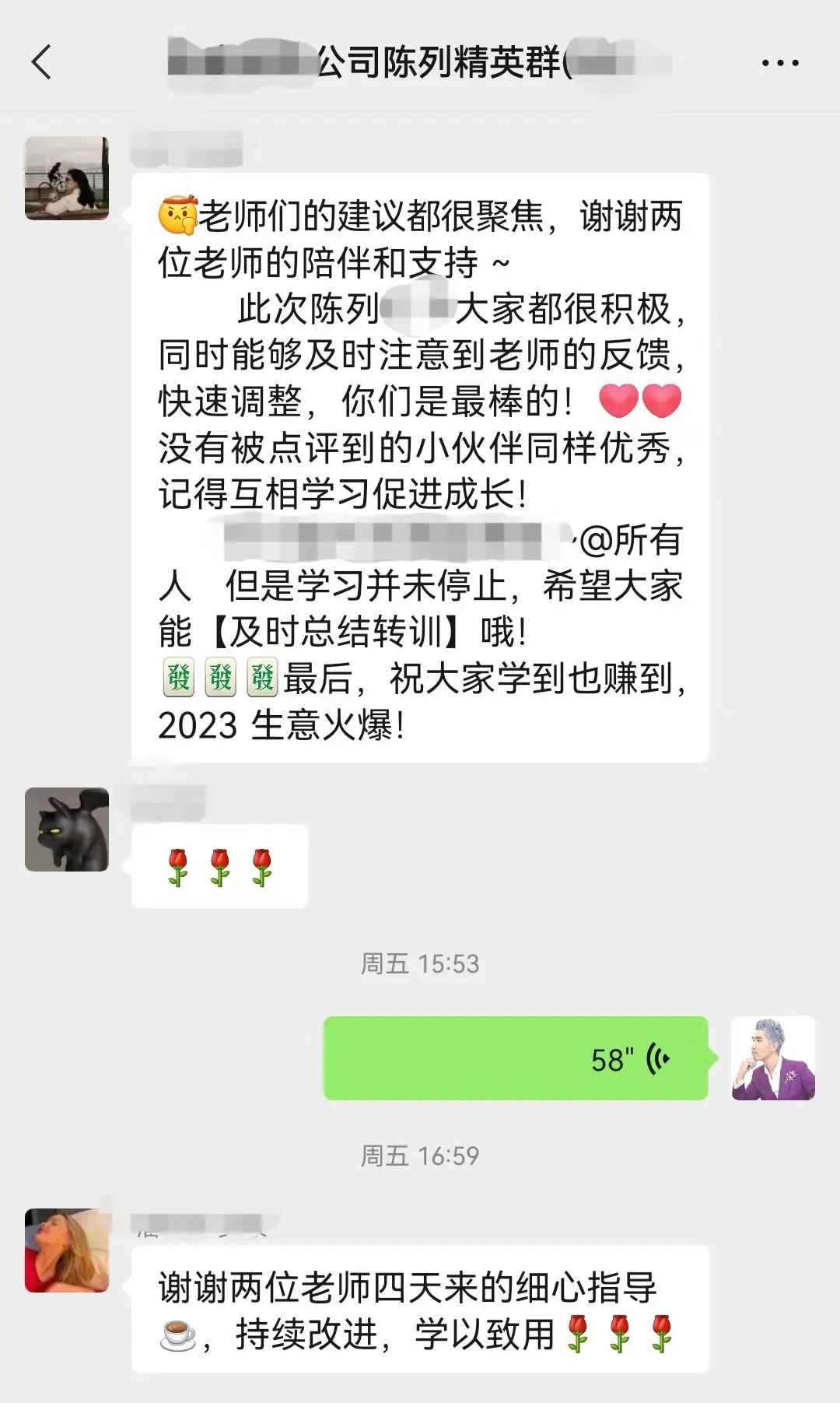Go back from the group chat
This screenshot has width=840, height=1403.
point(42,62)
